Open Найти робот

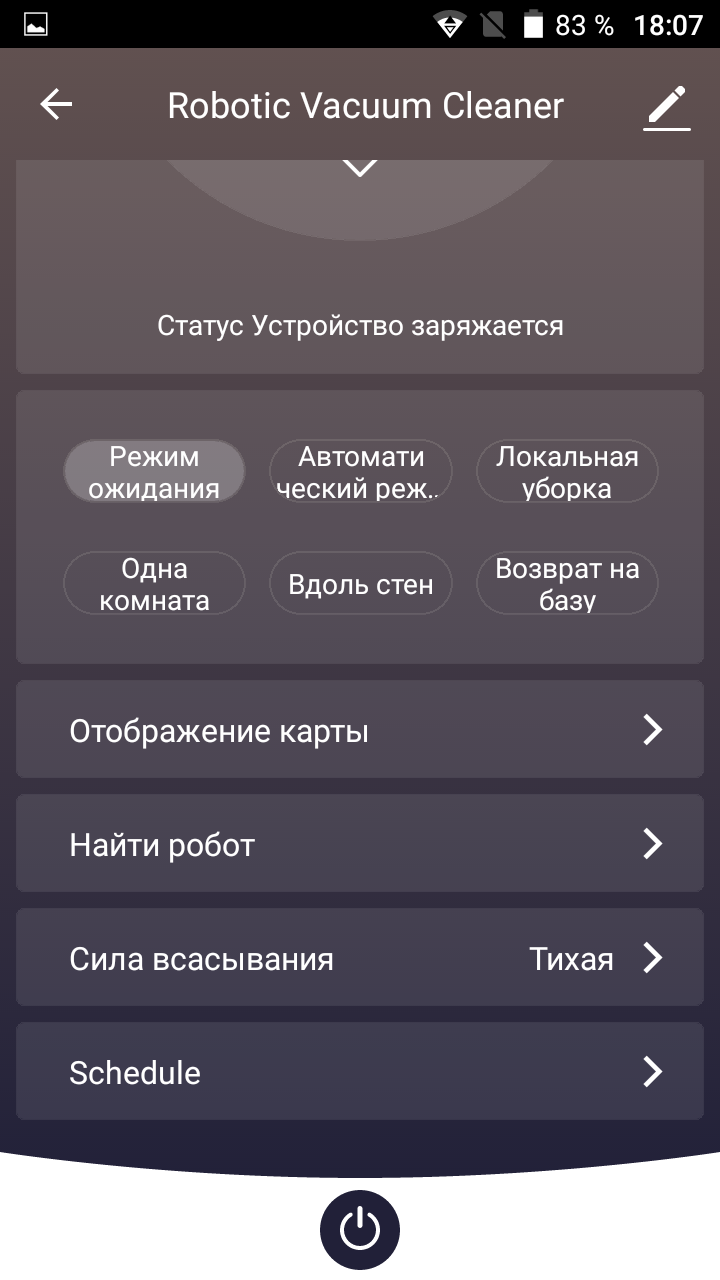[360, 844]
